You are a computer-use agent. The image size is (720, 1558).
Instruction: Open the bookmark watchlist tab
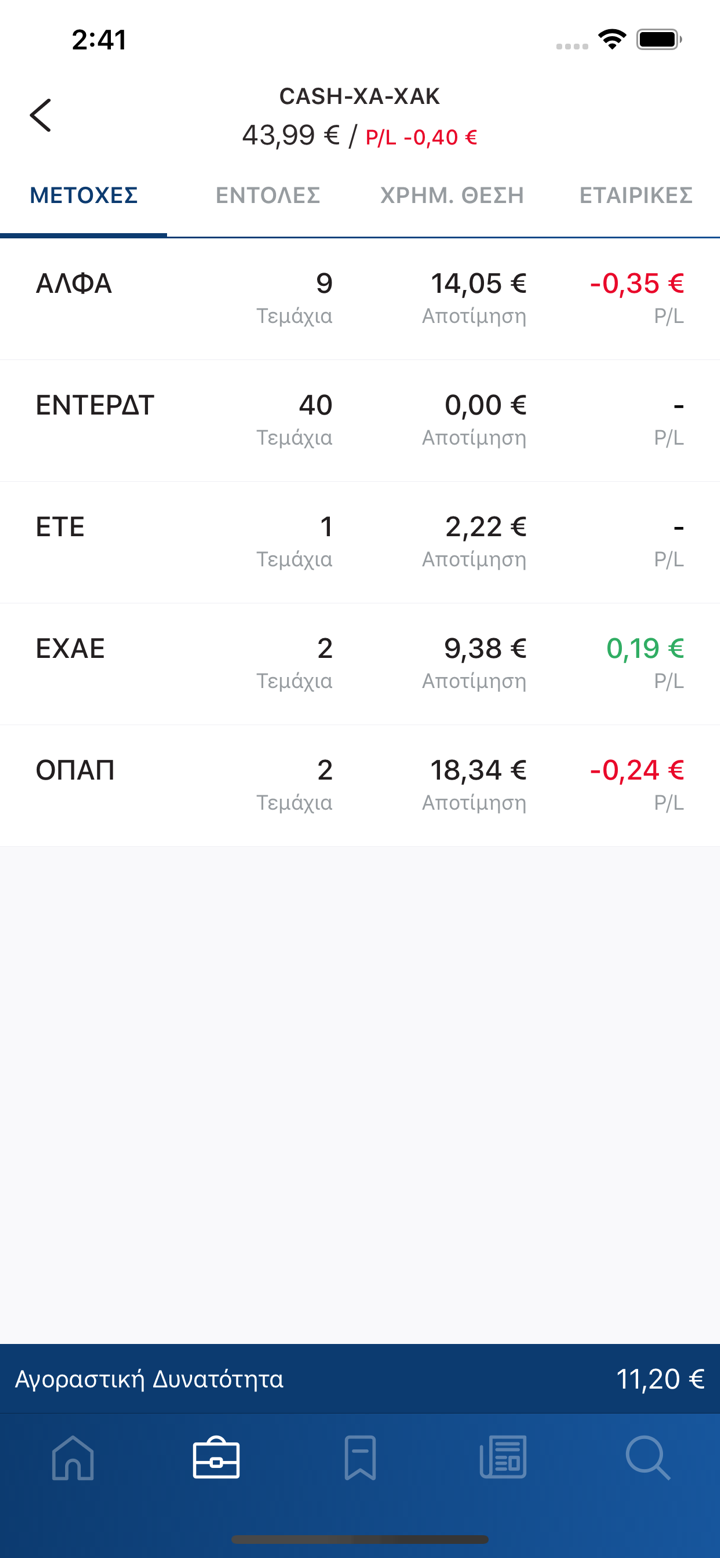(x=360, y=1458)
